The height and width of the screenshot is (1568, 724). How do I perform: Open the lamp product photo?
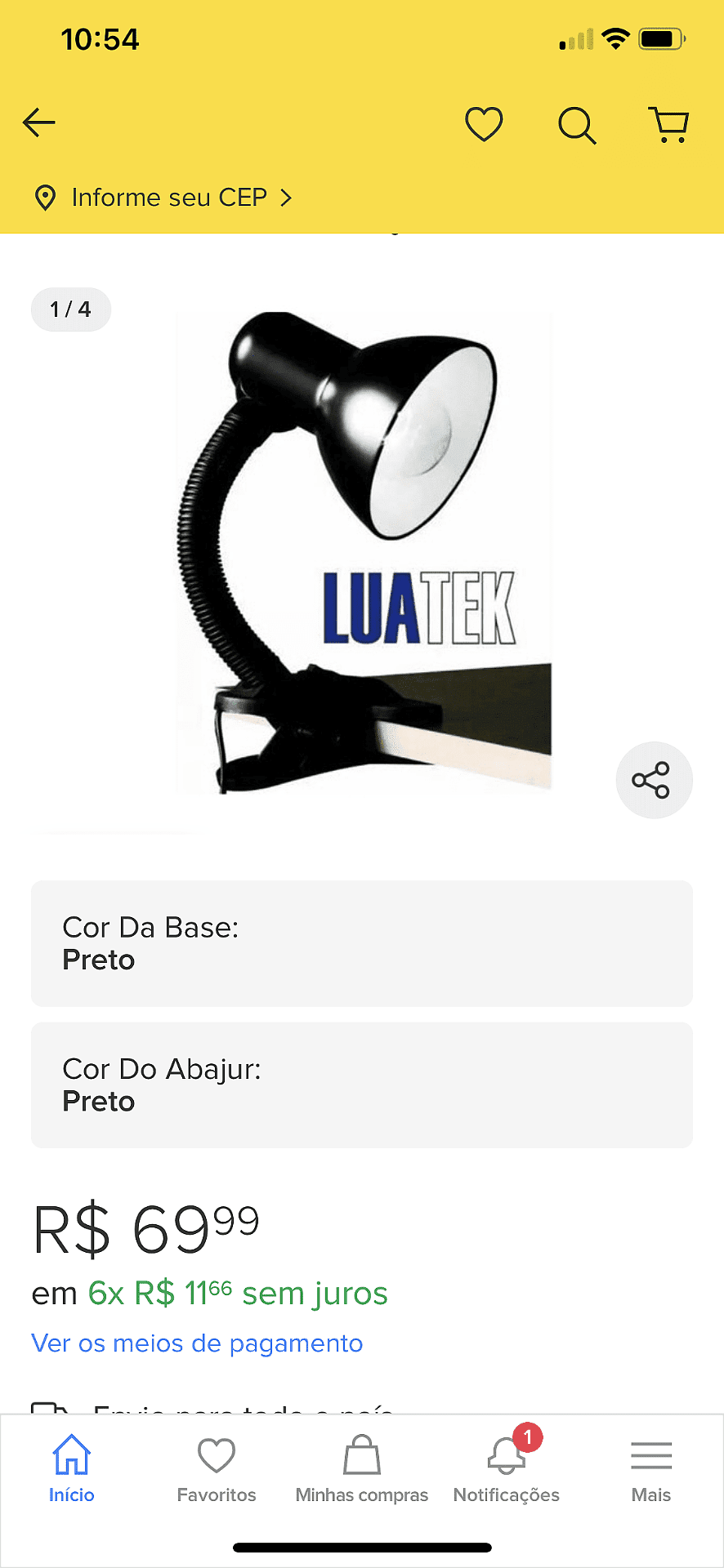[364, 551]
